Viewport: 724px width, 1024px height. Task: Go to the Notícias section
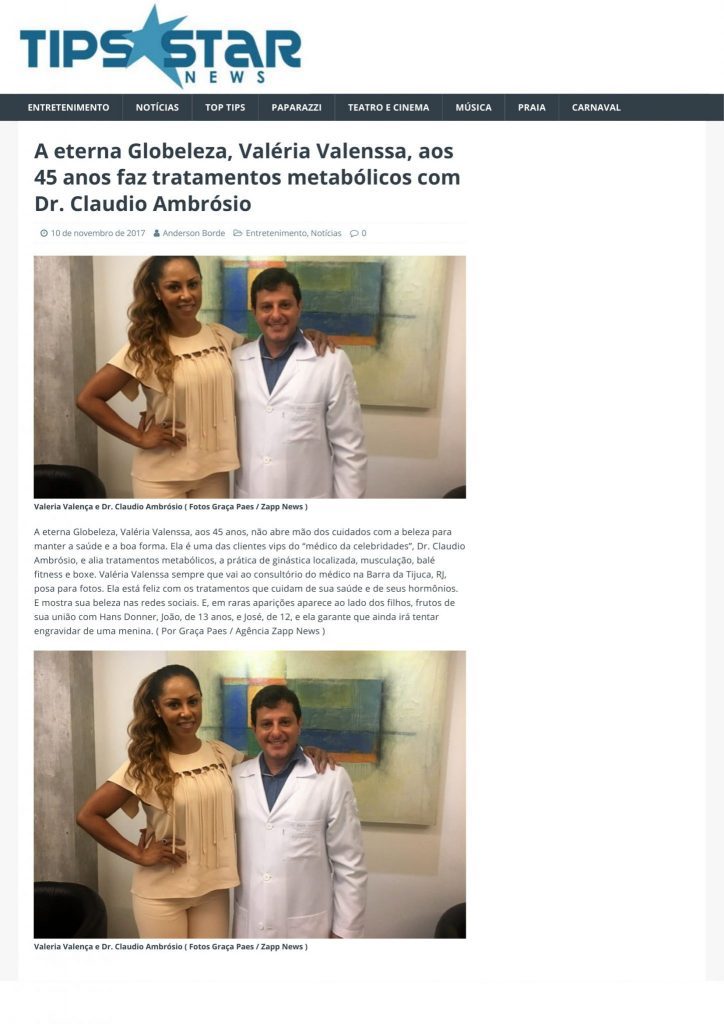157,107
